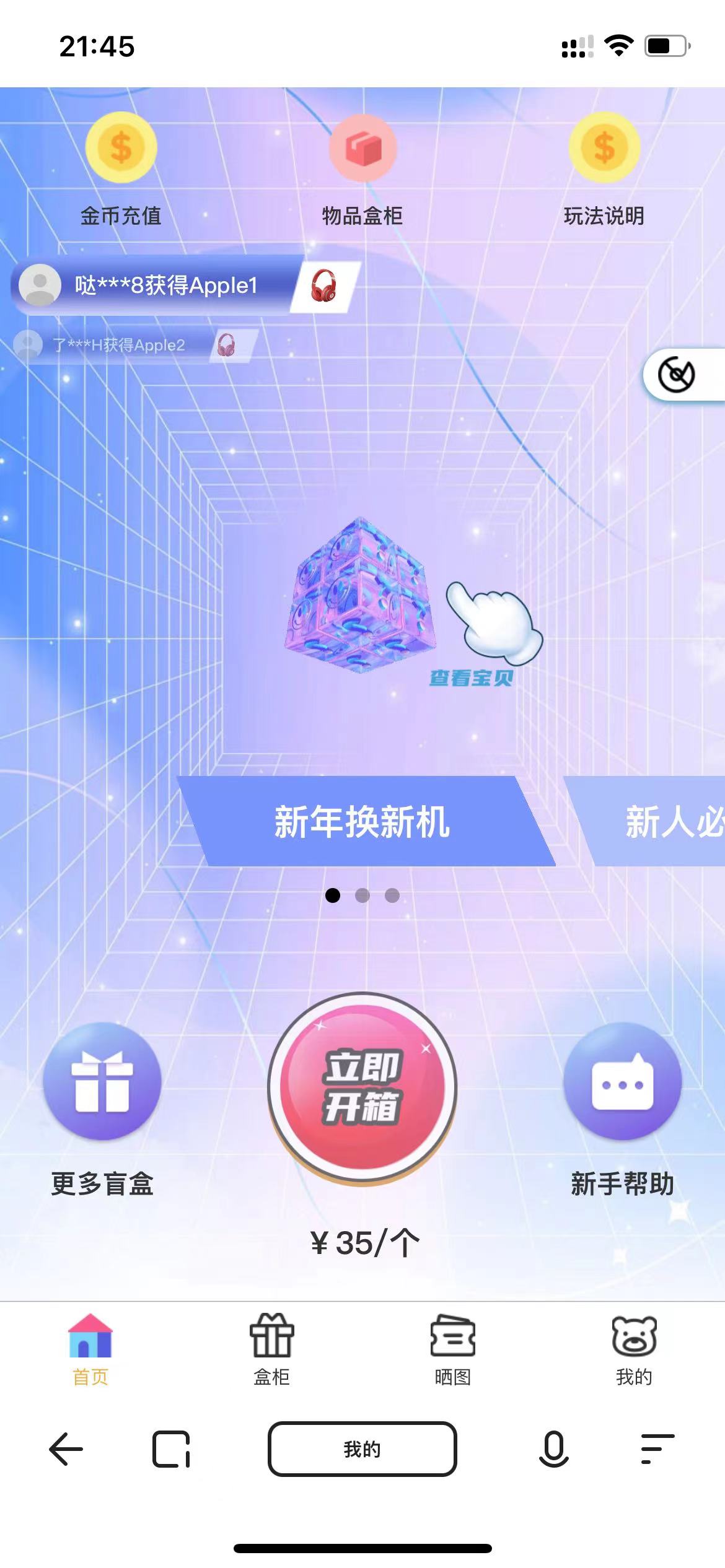
Task: Open the browser menu icon
Action: tap(657, 1449)
